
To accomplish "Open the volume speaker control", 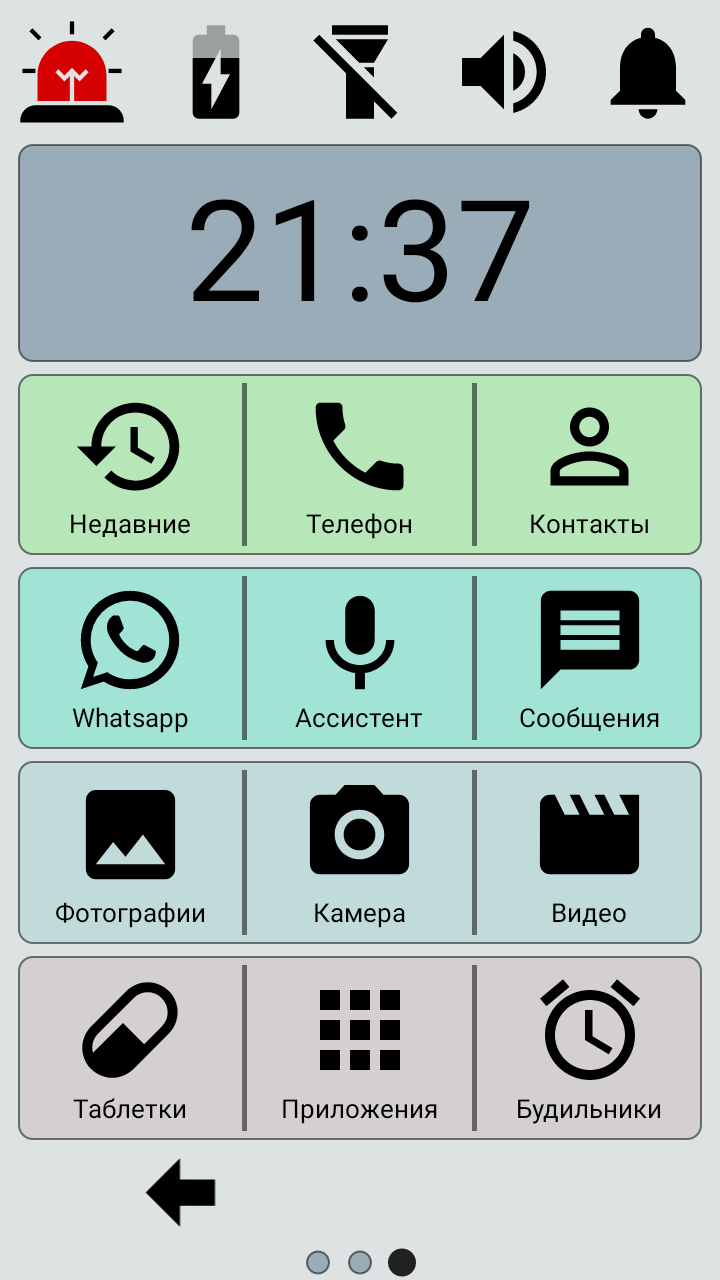I will pos(503,72).
